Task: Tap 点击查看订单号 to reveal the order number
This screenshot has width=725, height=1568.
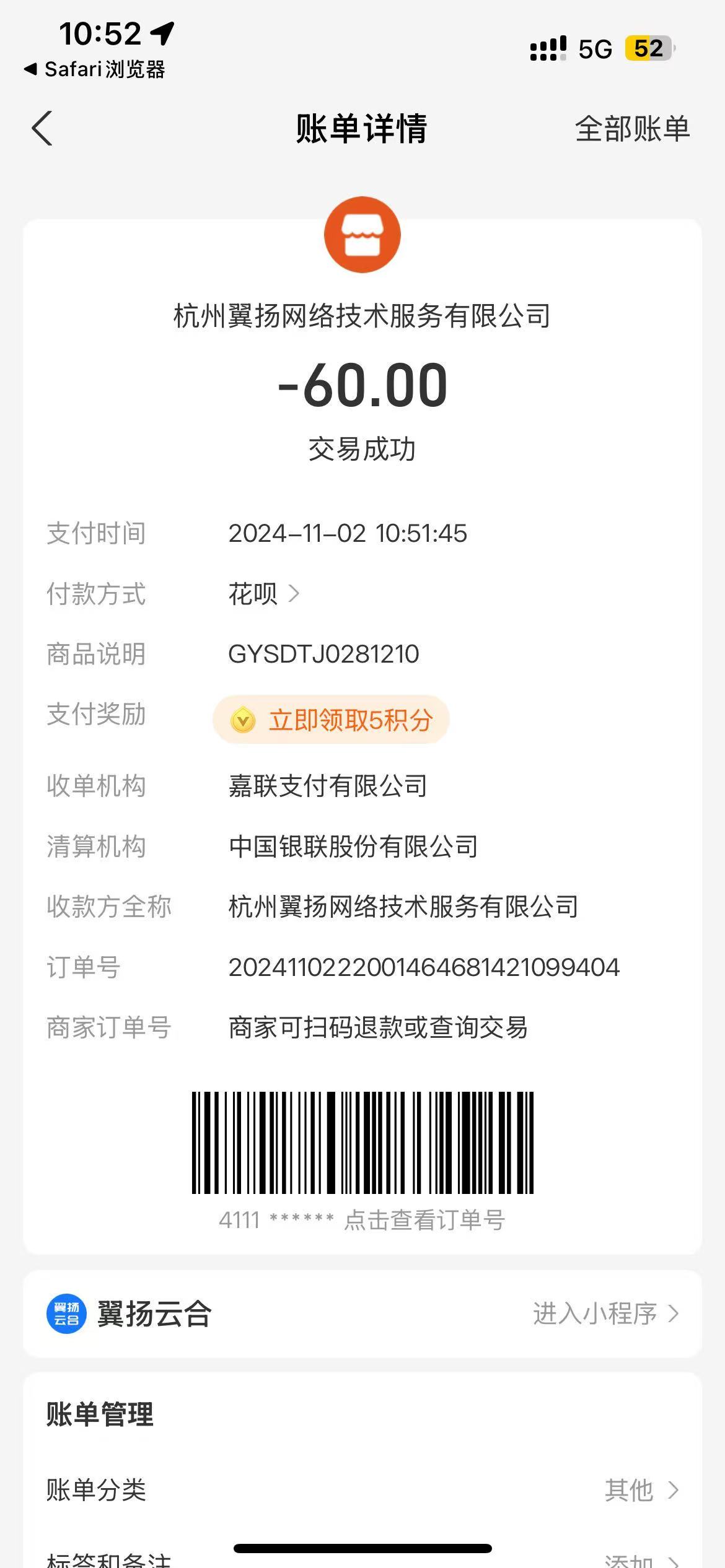Action: tap(424, 1220)
